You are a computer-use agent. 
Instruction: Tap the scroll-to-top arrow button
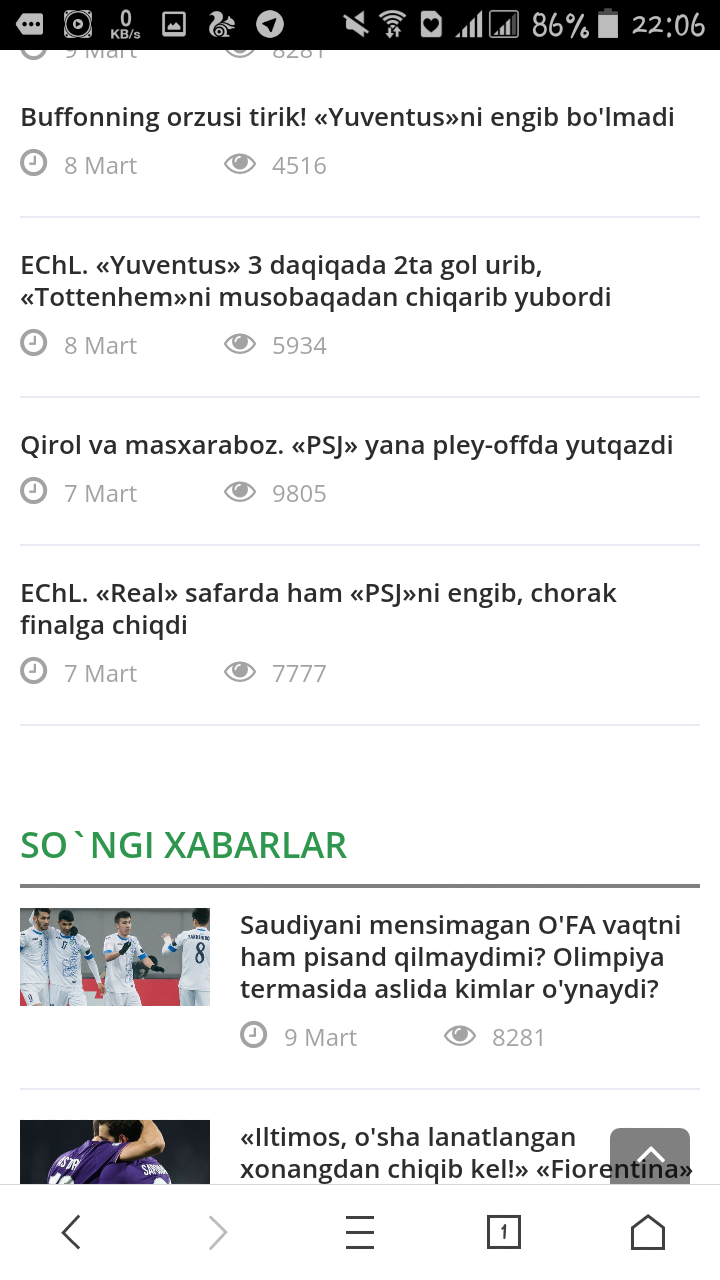tap(650, 1157)
